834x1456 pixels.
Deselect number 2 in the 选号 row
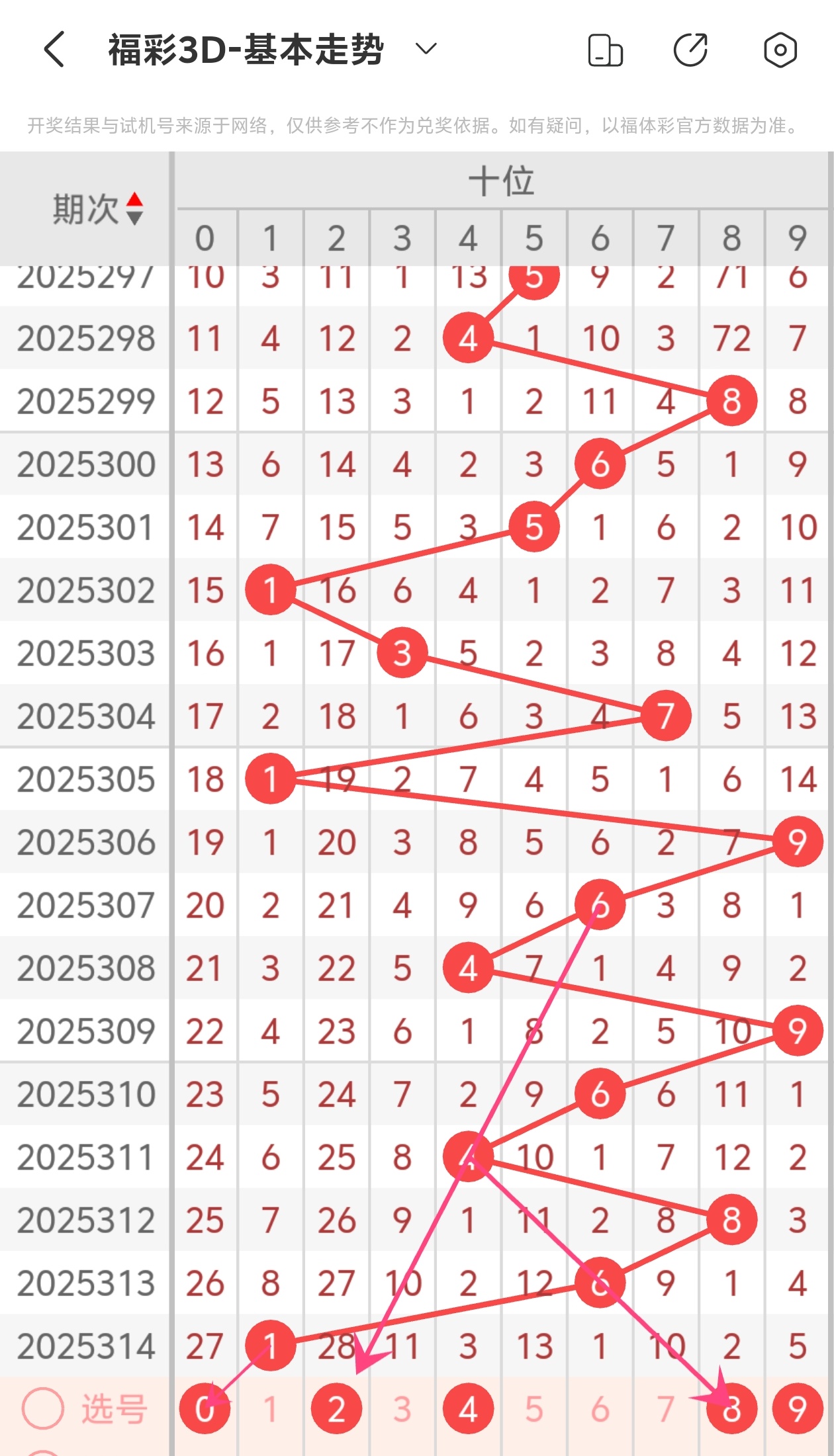pos(336,1409)
